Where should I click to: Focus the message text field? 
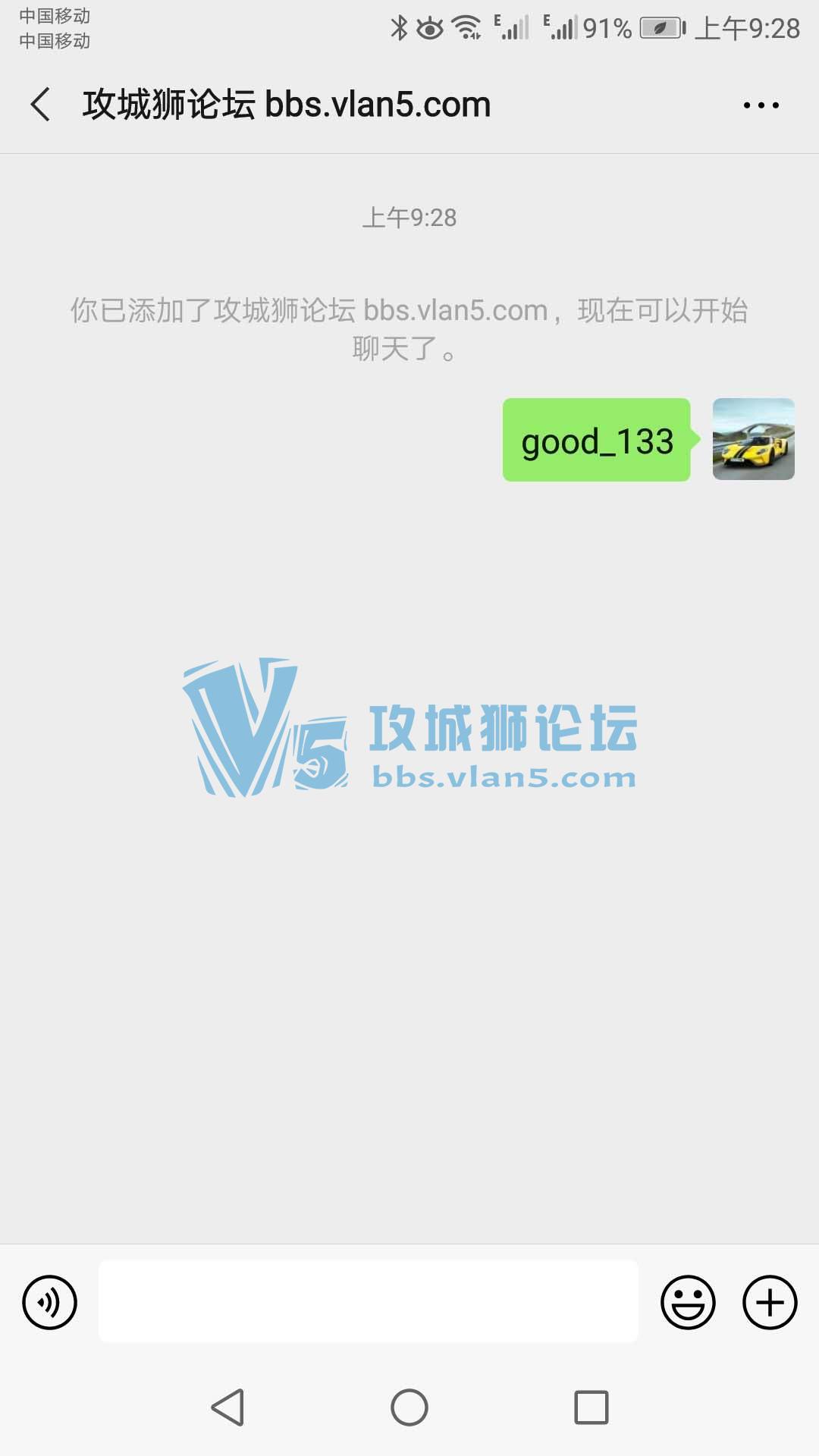pos(368,1301)
